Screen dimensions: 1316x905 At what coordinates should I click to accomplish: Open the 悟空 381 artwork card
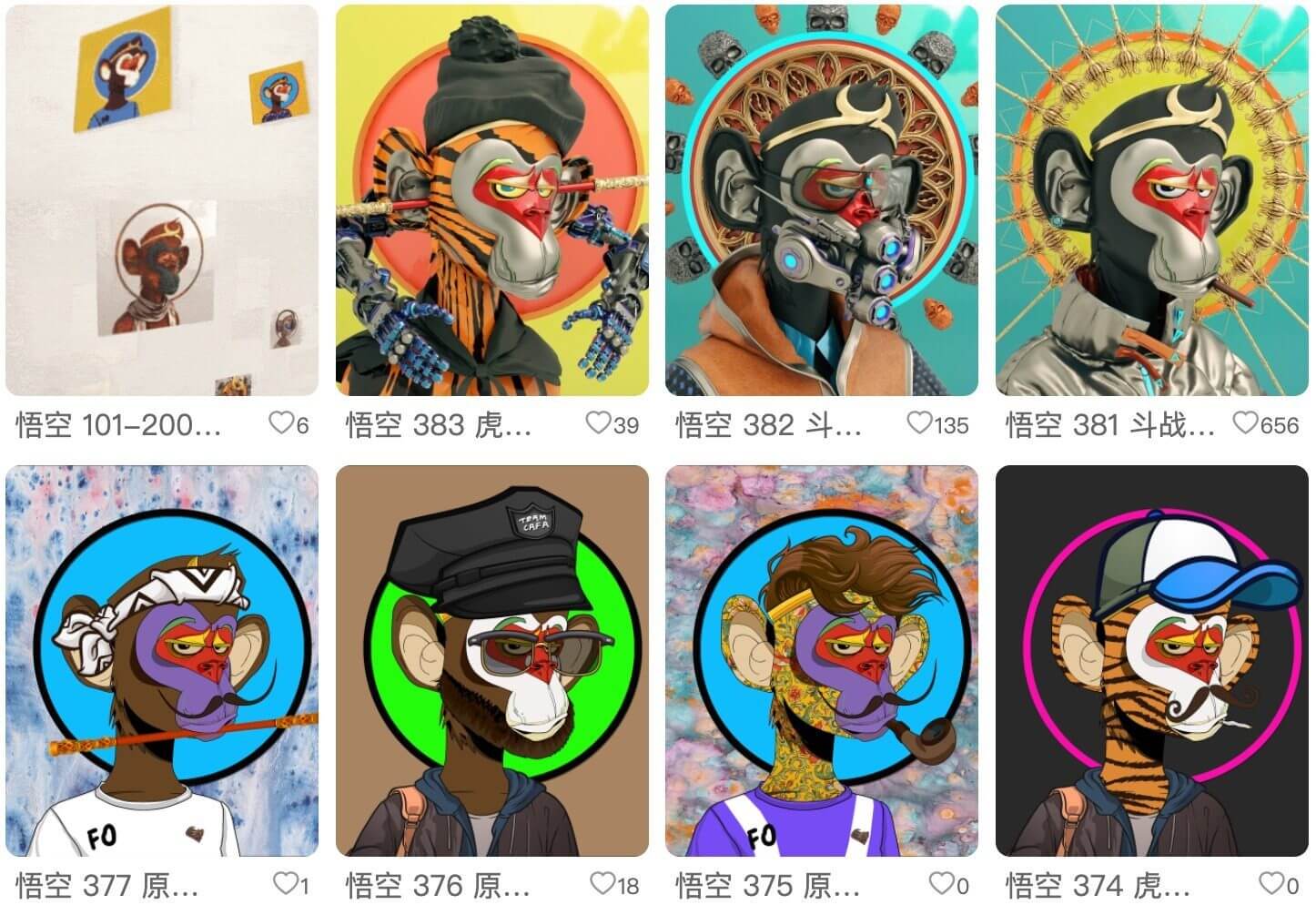pyautogui.click(x=1151, y=200)
